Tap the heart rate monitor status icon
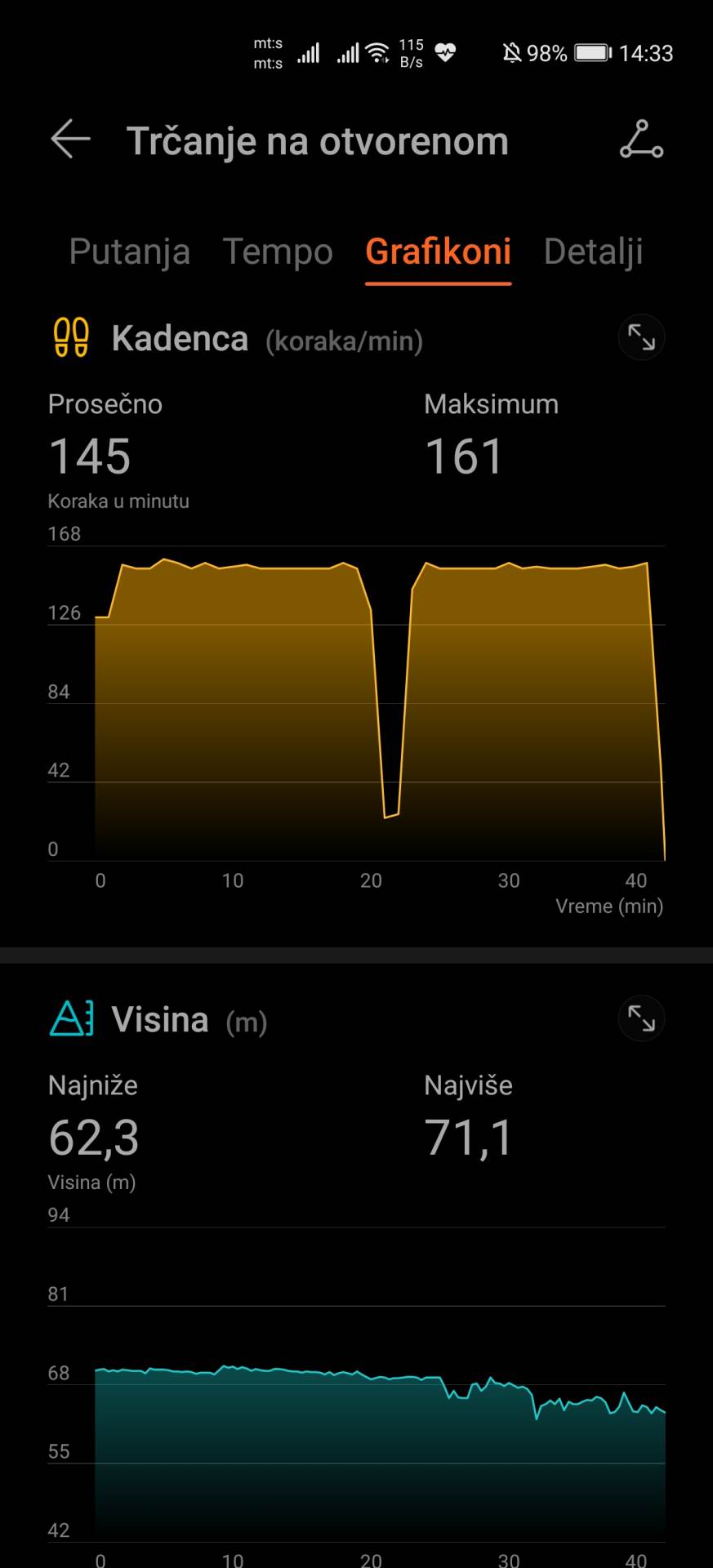The height and width of the screenshot is (1568, 713). (443, 51)
